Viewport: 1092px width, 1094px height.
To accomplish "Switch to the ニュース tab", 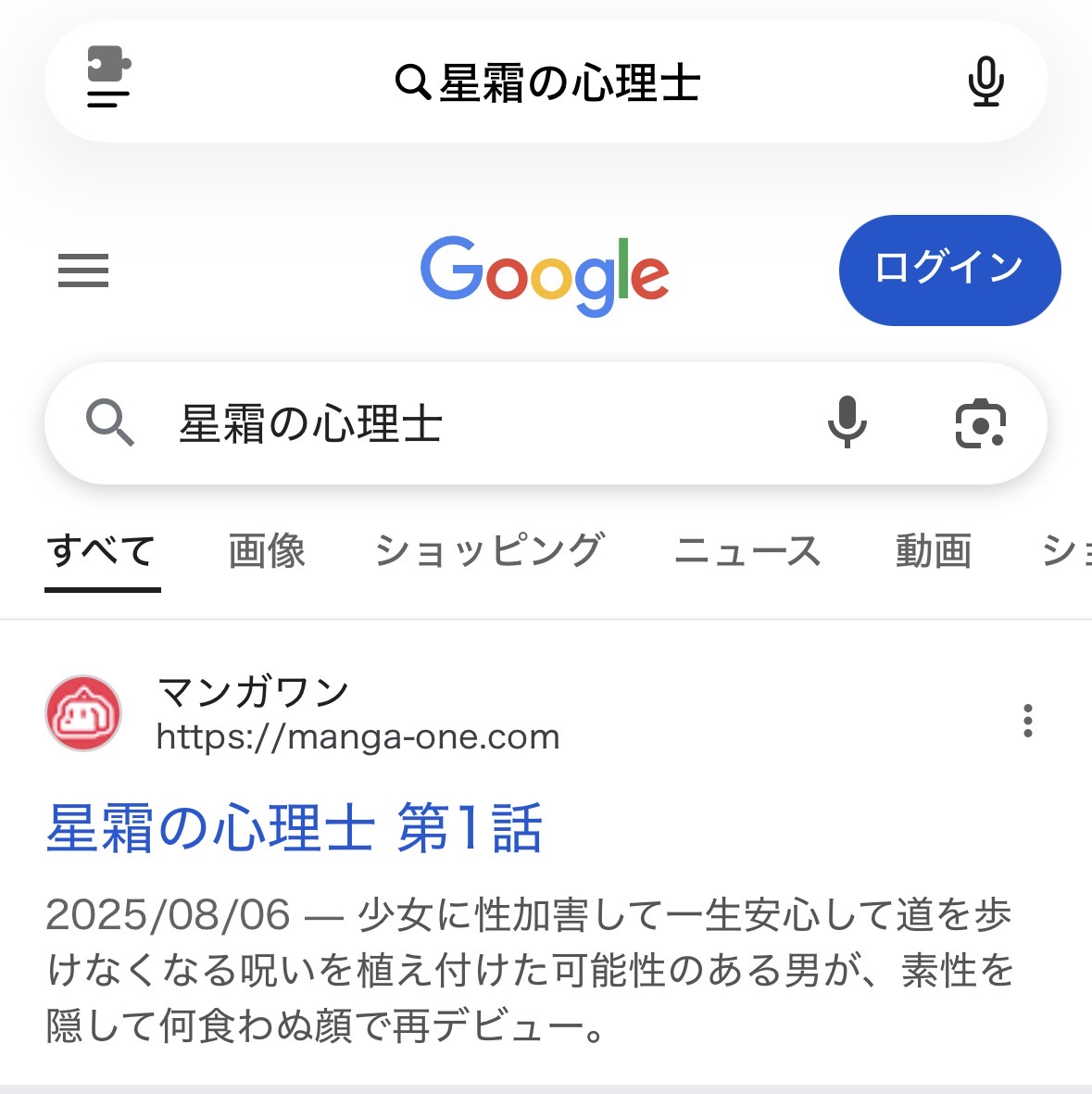I will point(747,551).
